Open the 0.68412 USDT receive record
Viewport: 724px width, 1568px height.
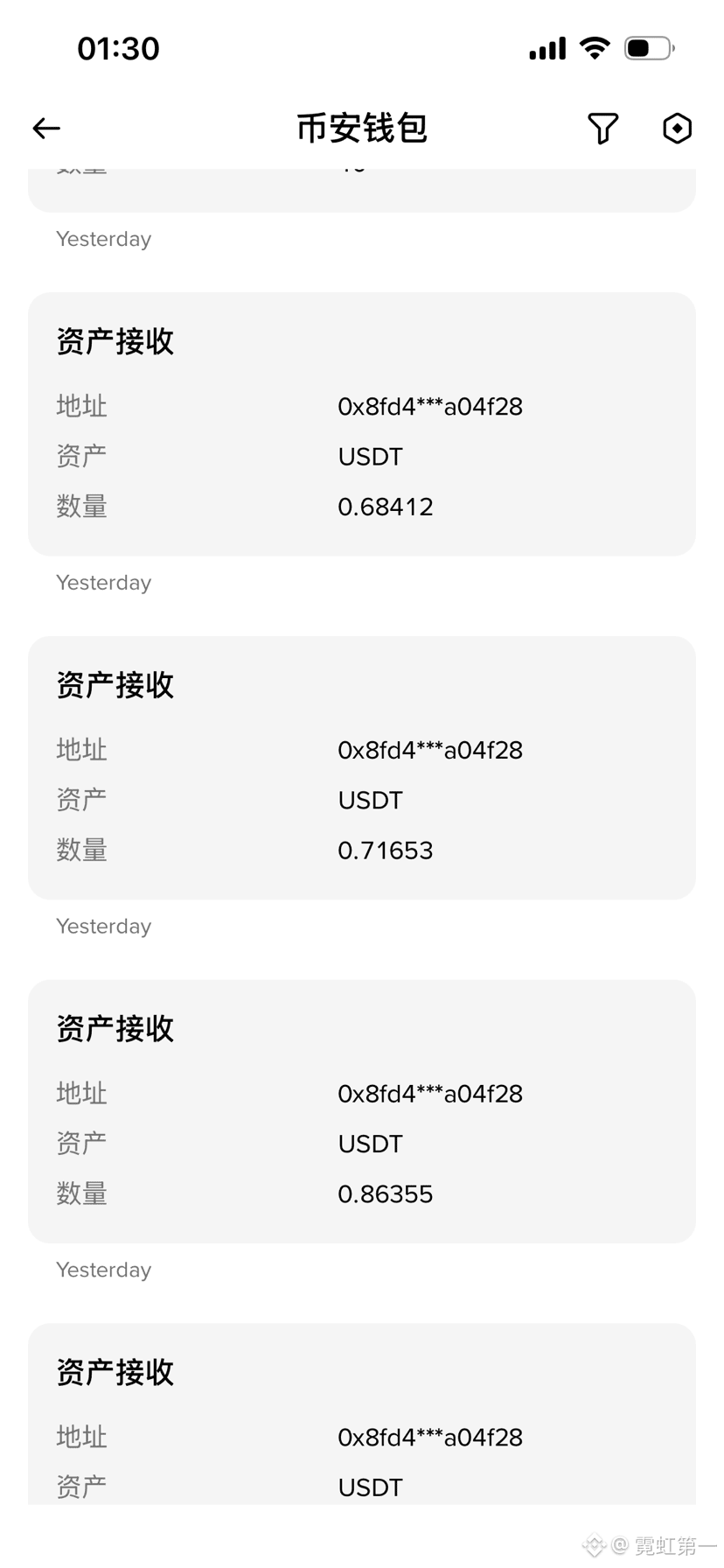coord(362,424)
